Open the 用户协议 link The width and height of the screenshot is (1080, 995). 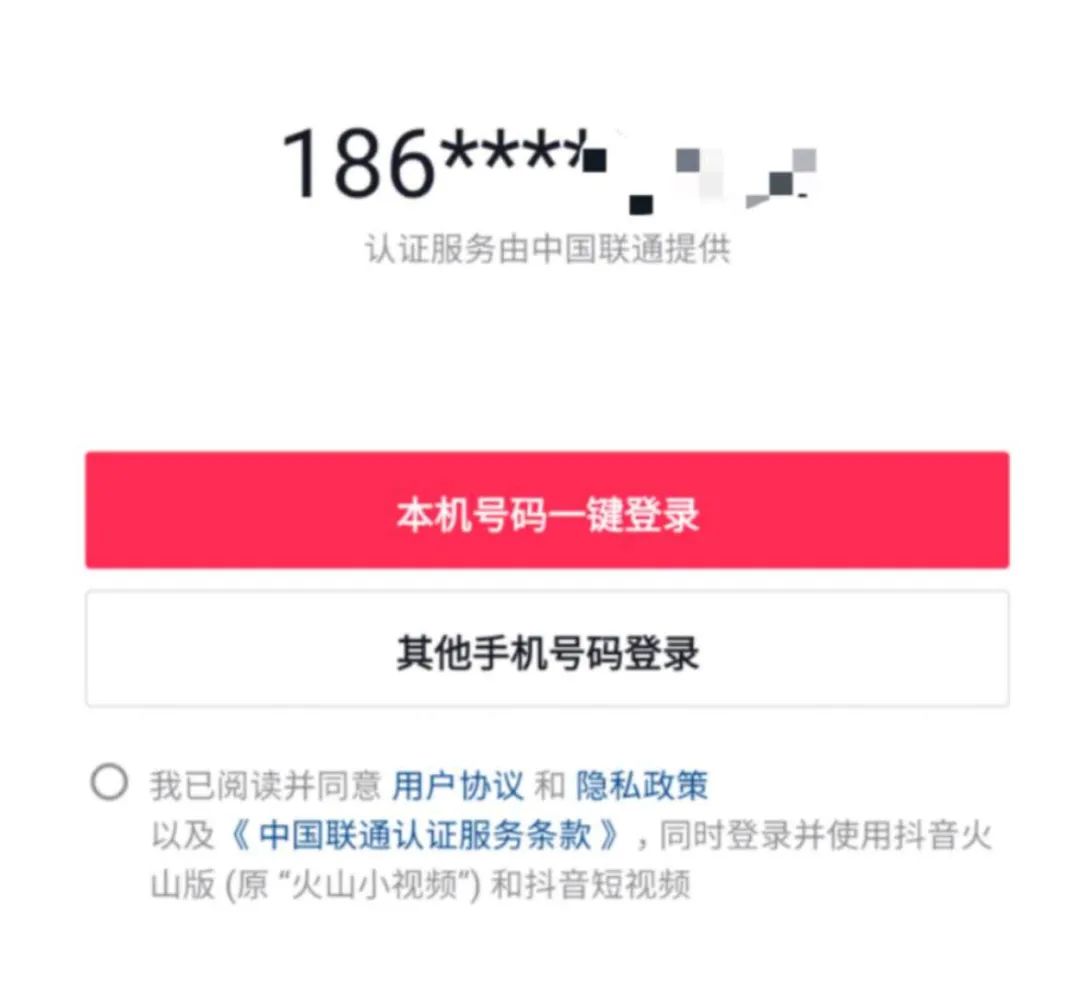(457, 786)
